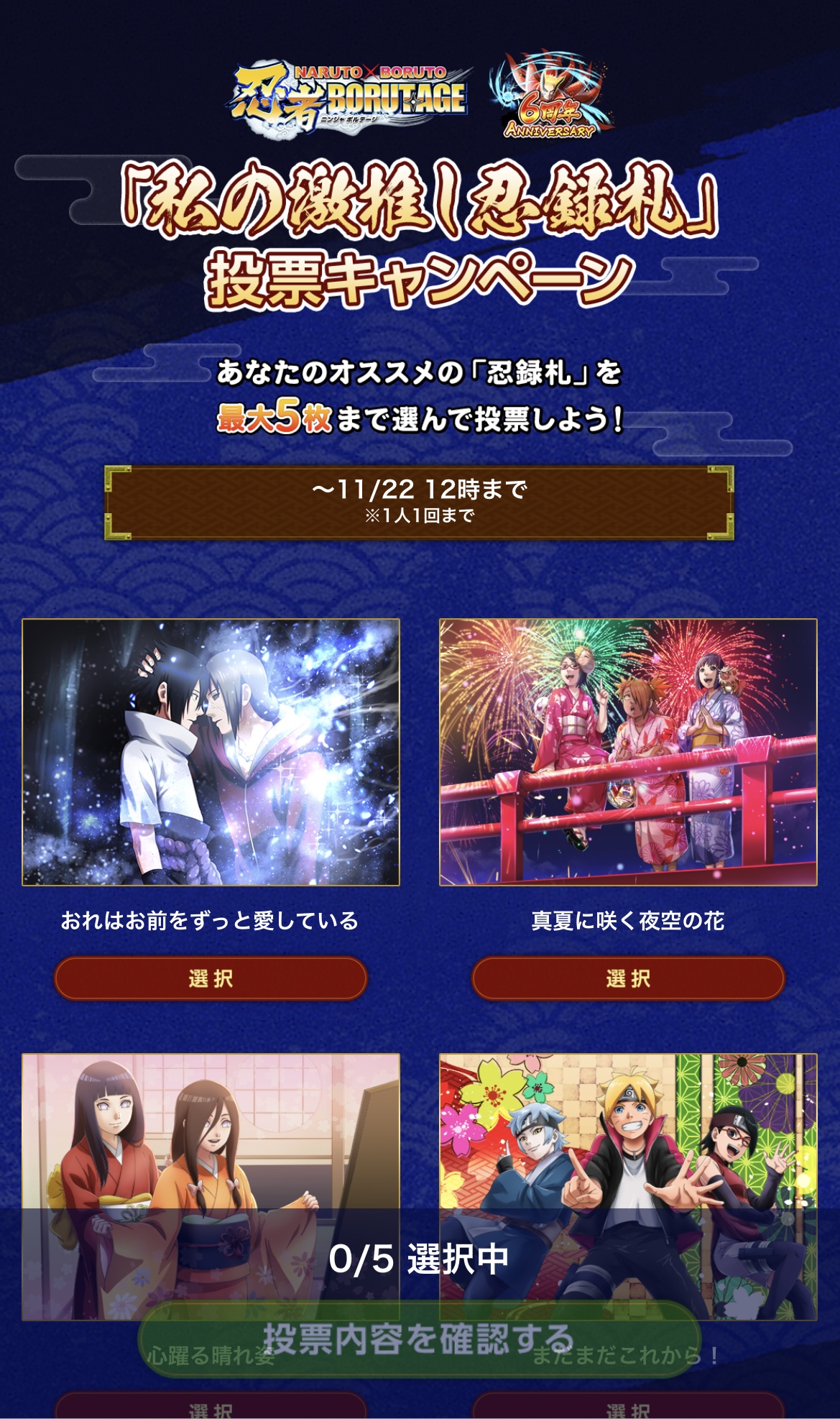Screen dimensions: 840x1419
Task: Select the card 真夏に咲く夜空の花
Action: pyautogui.click(x=628, y=978)
